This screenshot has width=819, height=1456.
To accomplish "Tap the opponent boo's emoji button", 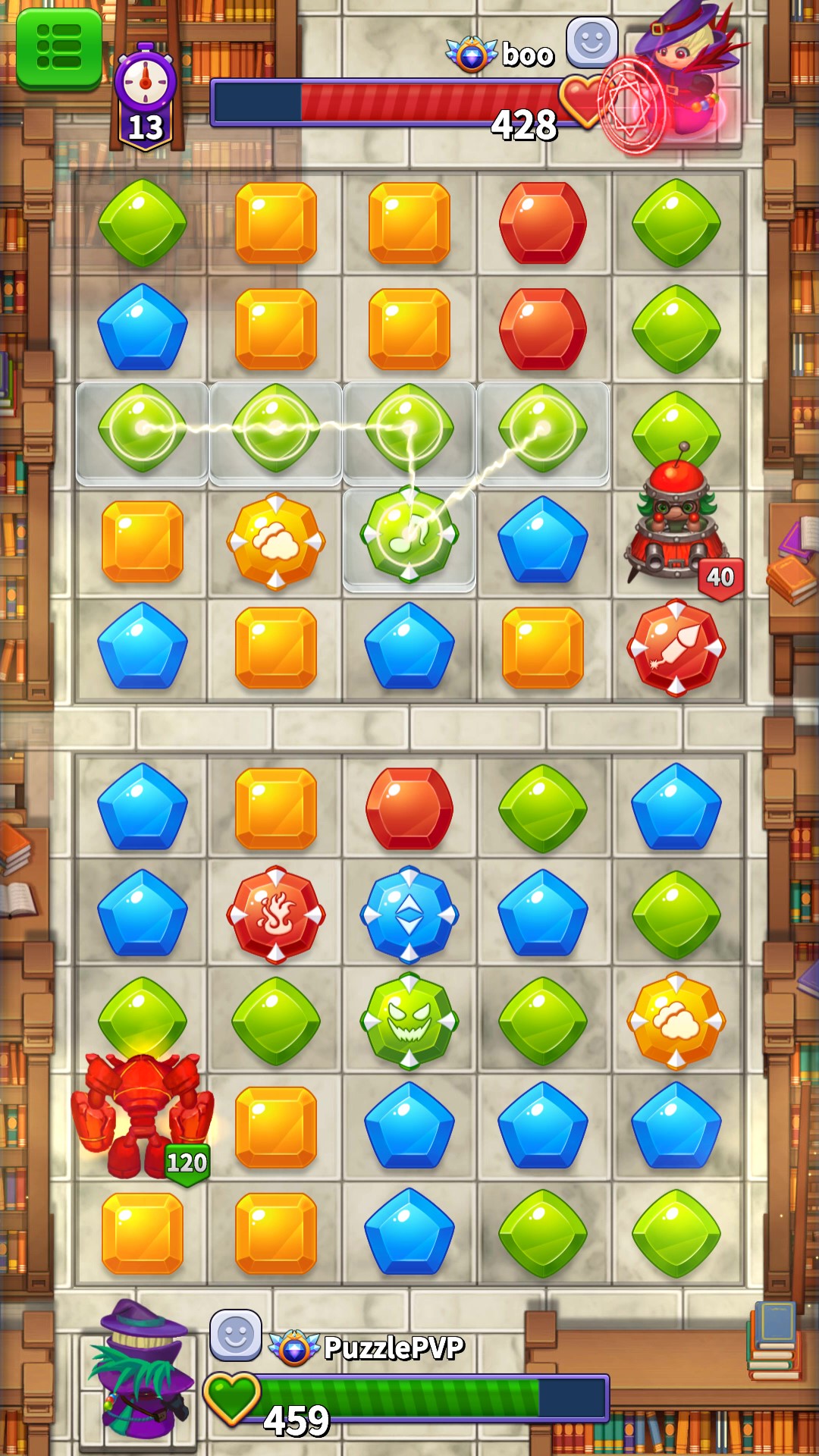I will coord(592,42).
